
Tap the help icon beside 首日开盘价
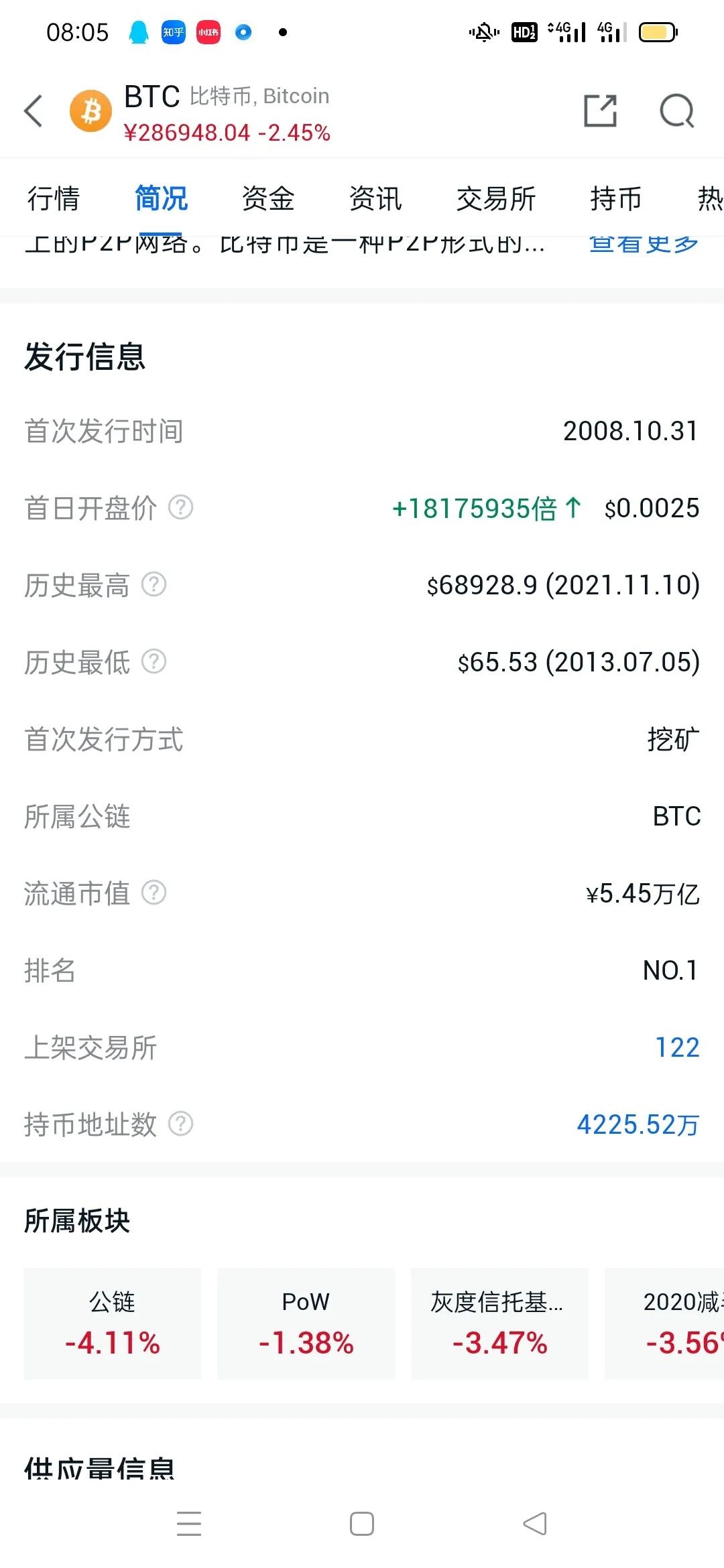180,509
